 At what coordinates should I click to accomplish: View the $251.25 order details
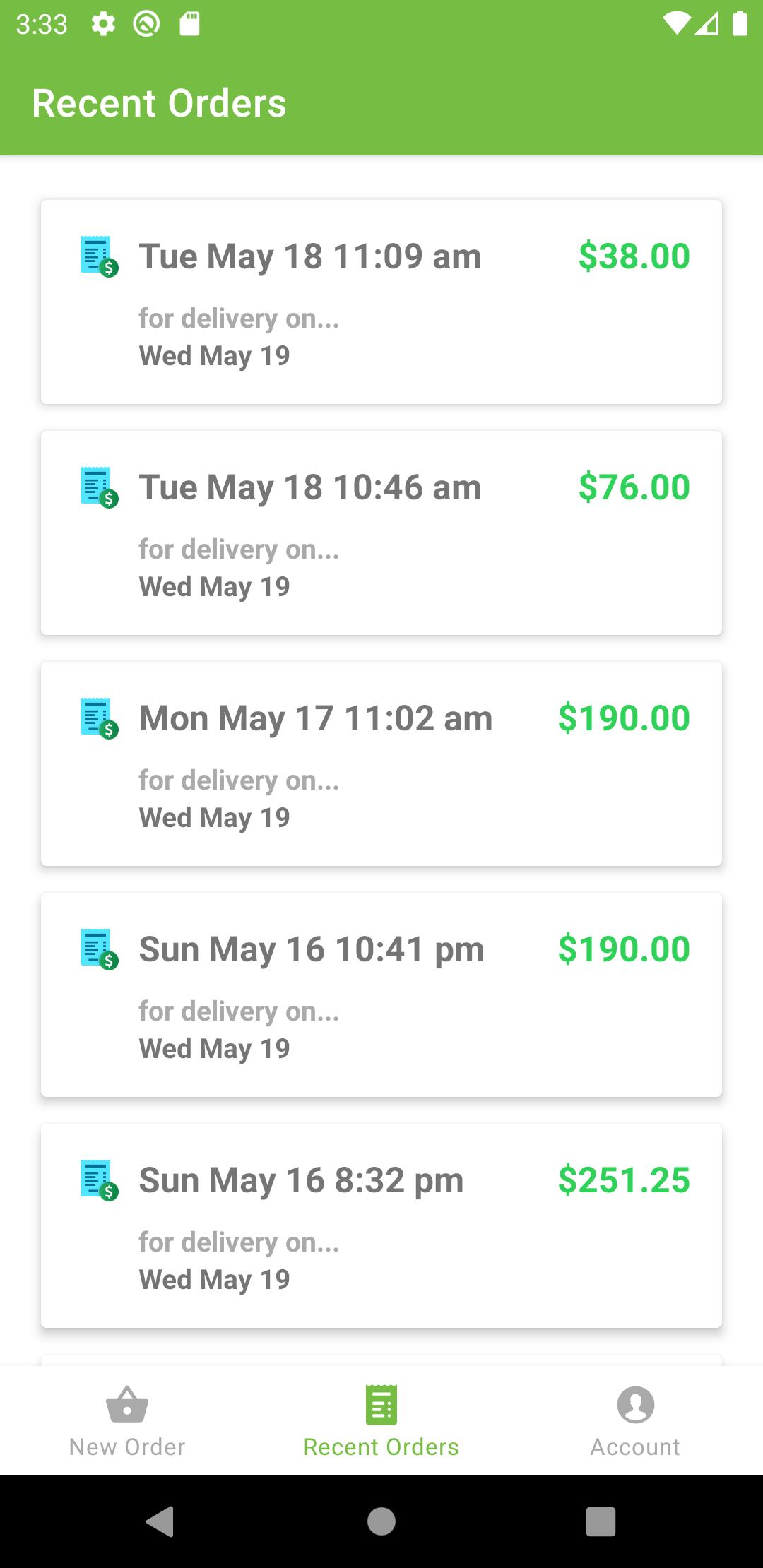[381, 1225]
